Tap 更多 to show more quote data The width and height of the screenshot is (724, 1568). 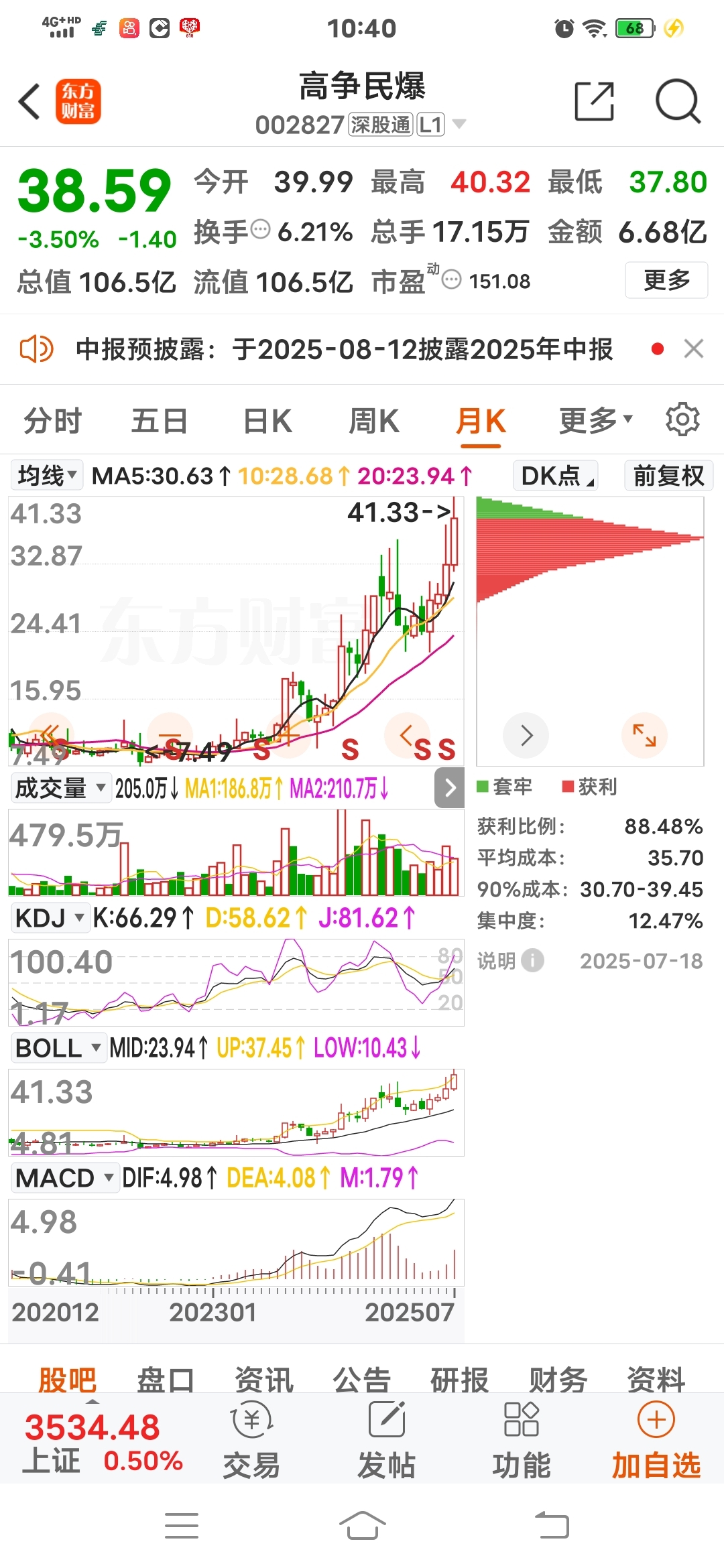666,280
